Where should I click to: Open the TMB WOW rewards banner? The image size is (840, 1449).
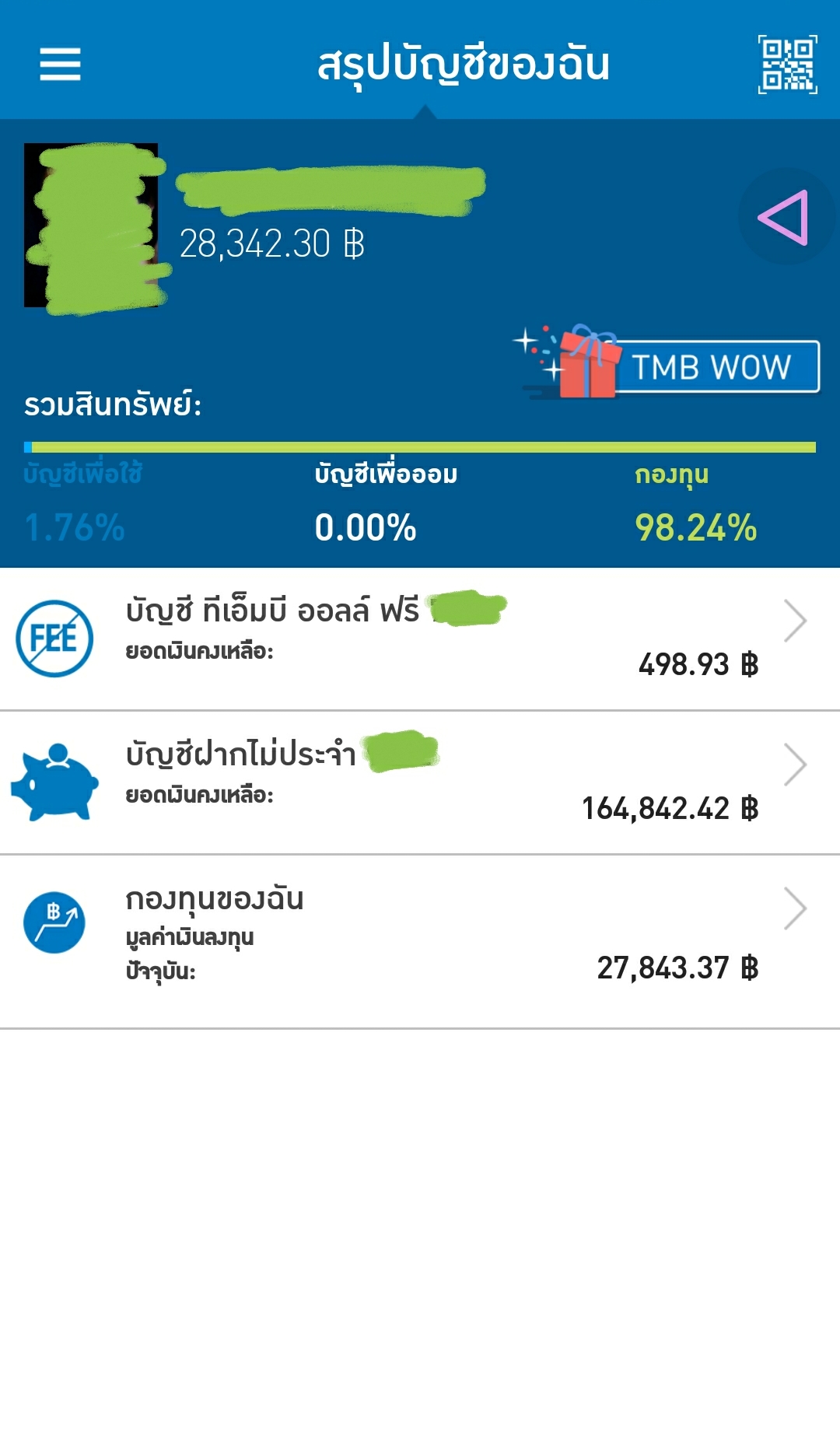coord(667,364)
